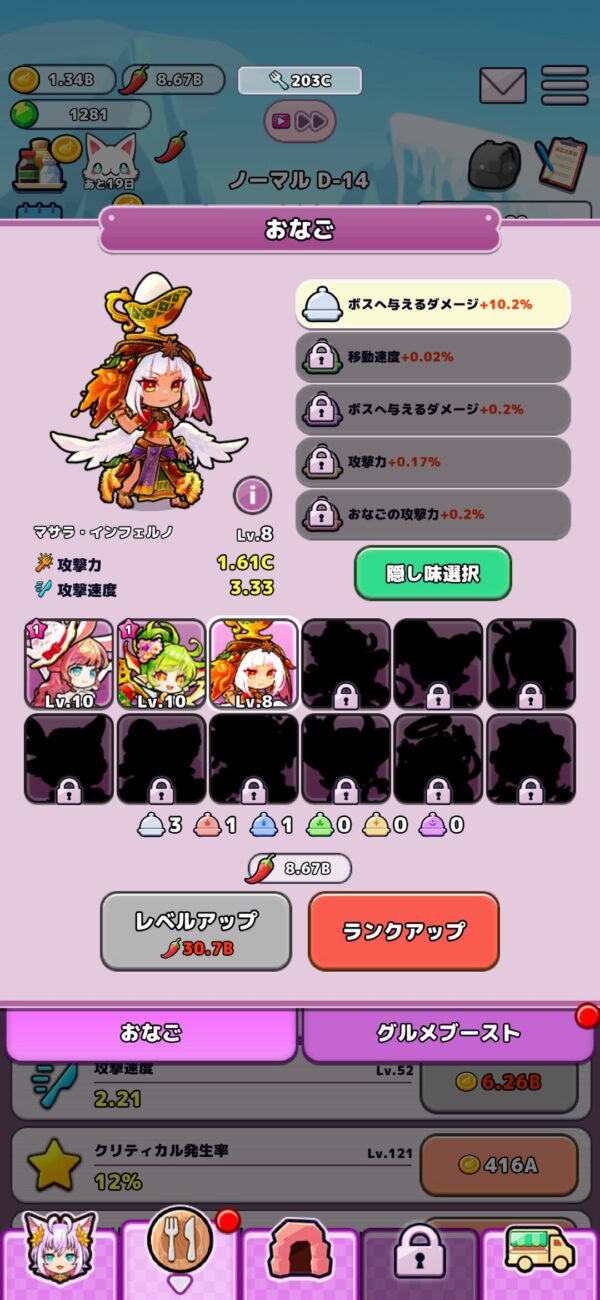Select the white-haired Lv.8 character

click(x=253, y=664)
